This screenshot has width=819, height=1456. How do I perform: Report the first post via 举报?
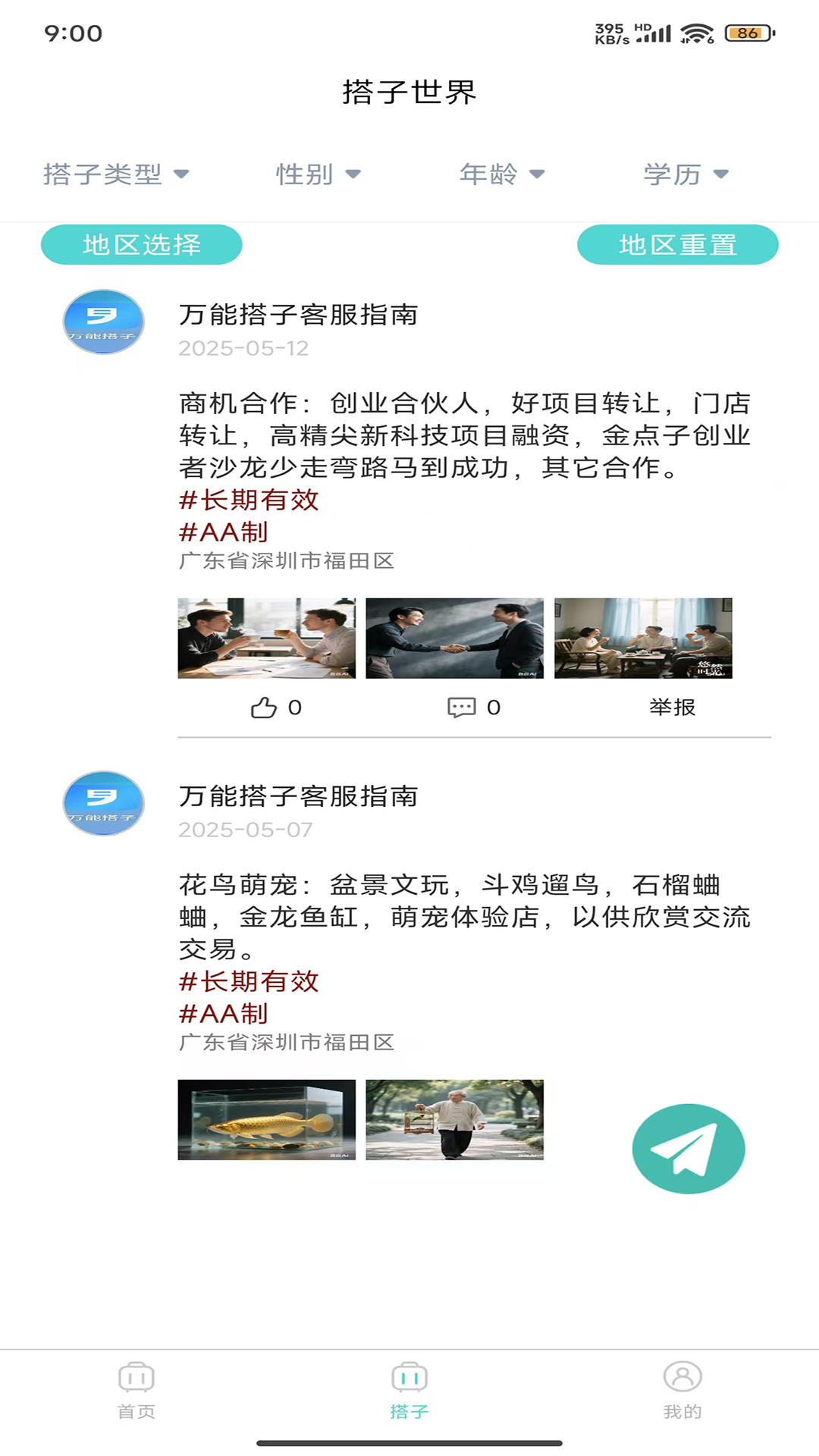click(673, 707)
